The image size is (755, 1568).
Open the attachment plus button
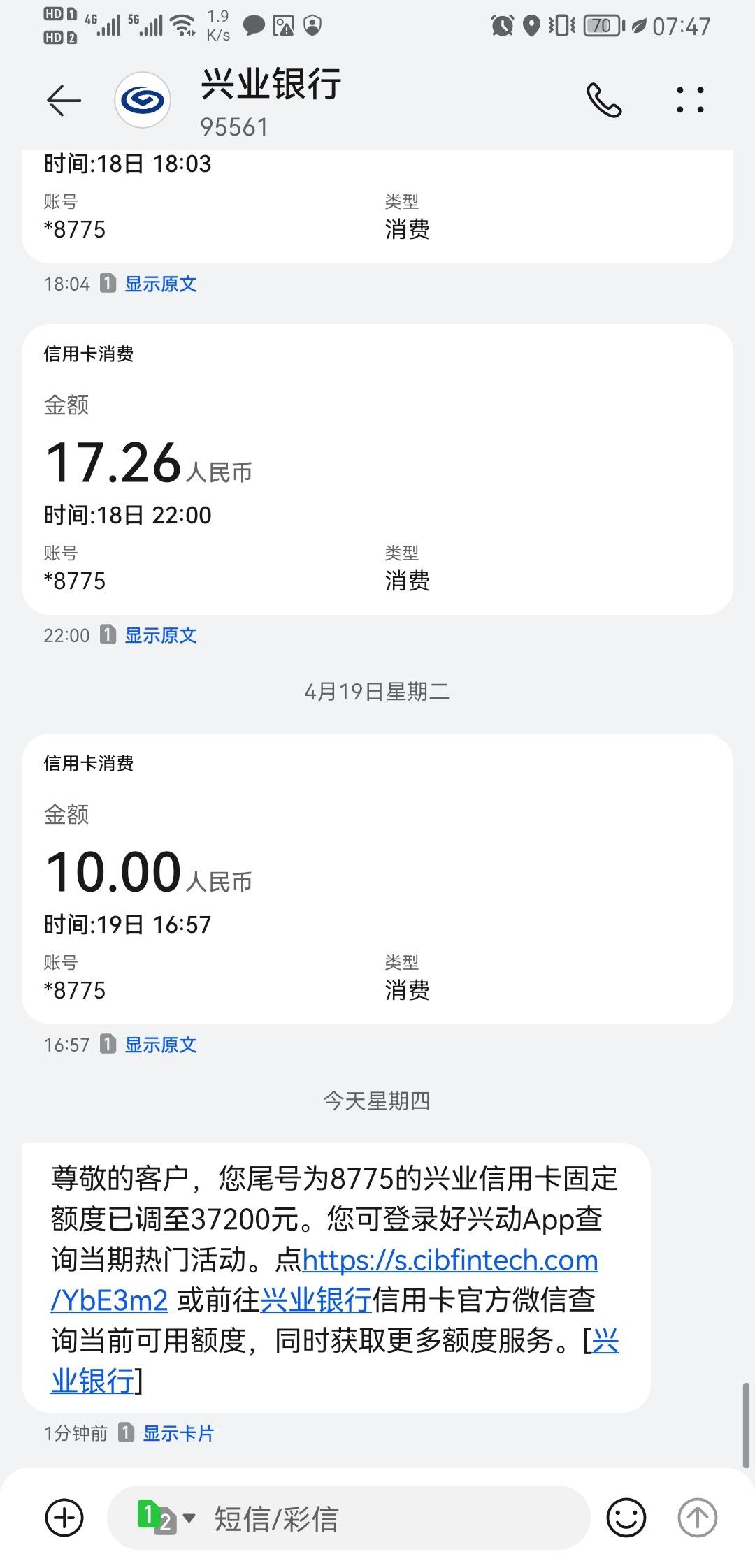64,1518
